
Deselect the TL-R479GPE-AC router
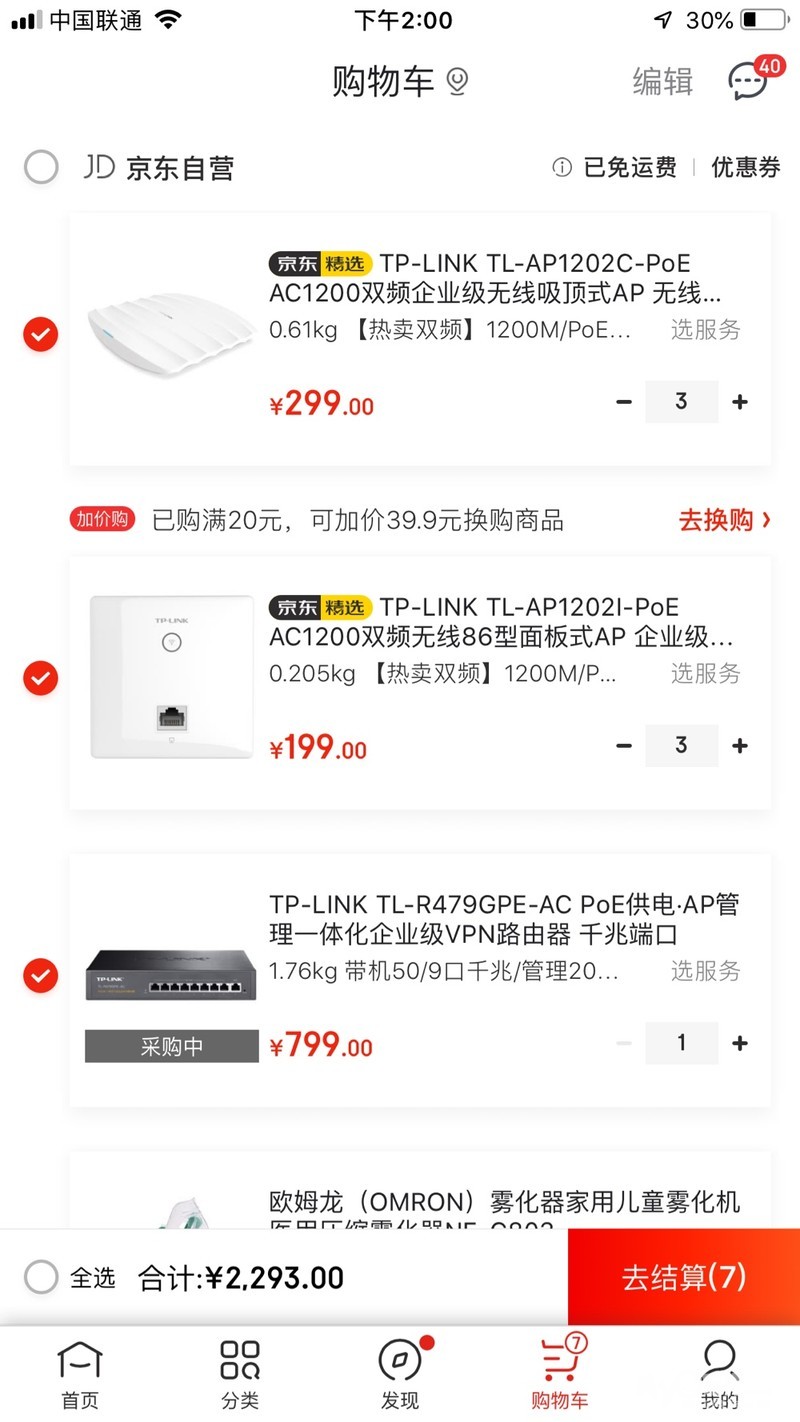click(x=41, y=974)
